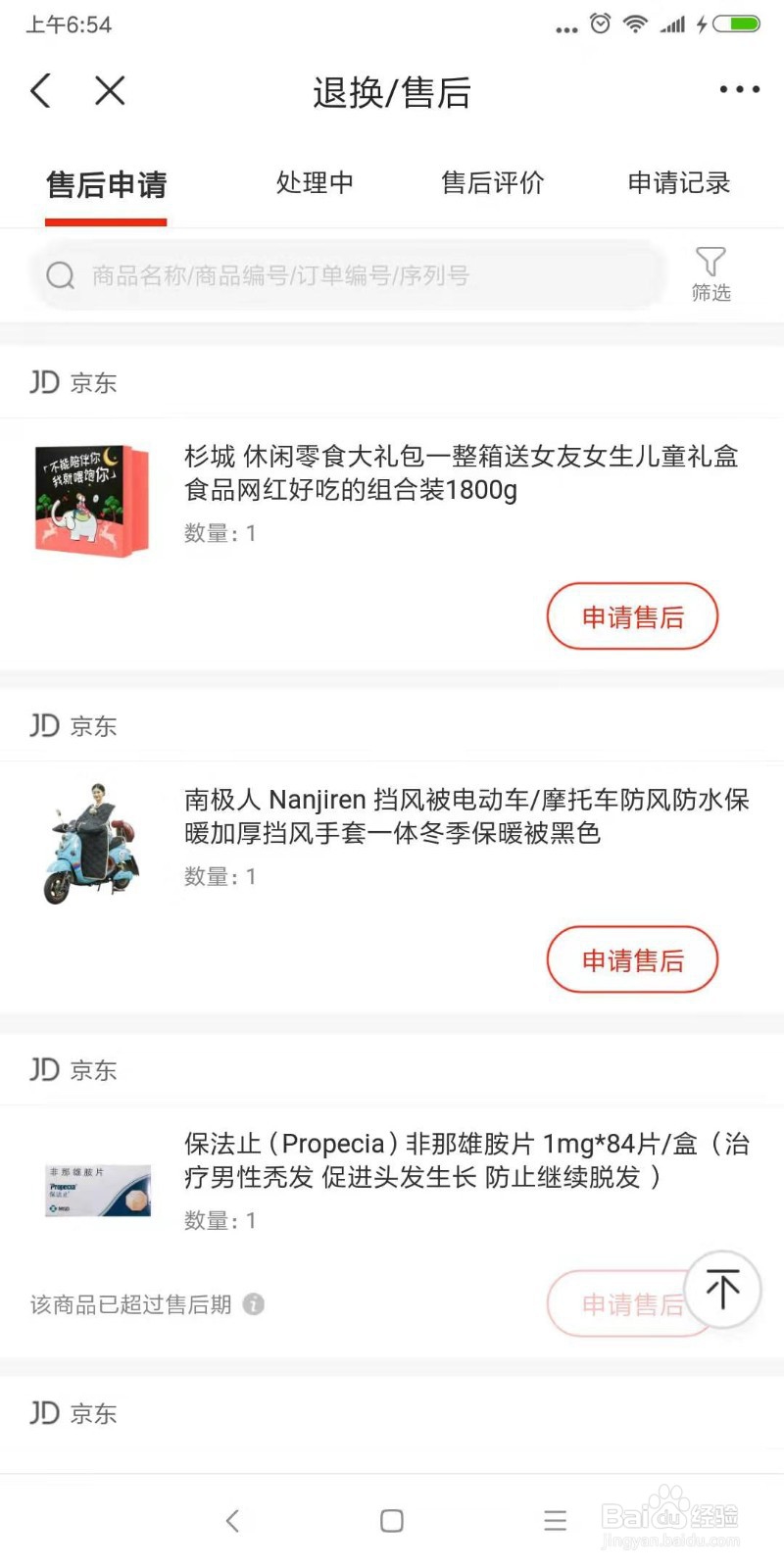
Task: Select the 售后申请 tab
Action: (106, 184)
